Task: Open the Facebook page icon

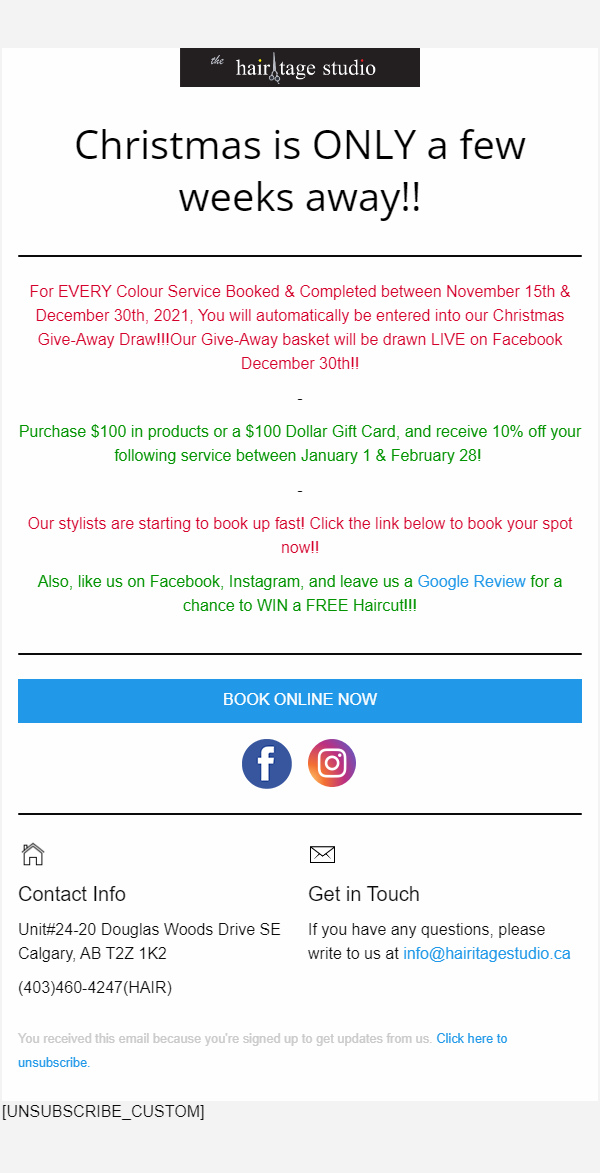Action: coord(267,764)
